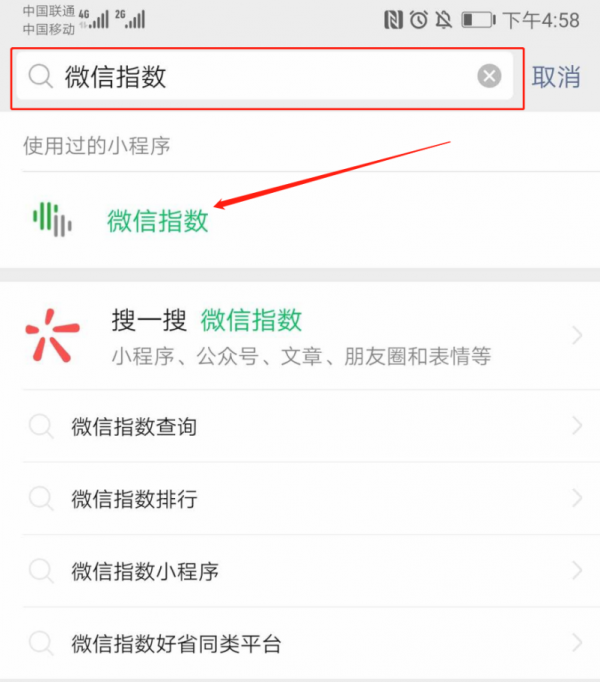Screen dimensions: 600x682
Task: Clear the search text with the X icon
Action: pos(489,77)
